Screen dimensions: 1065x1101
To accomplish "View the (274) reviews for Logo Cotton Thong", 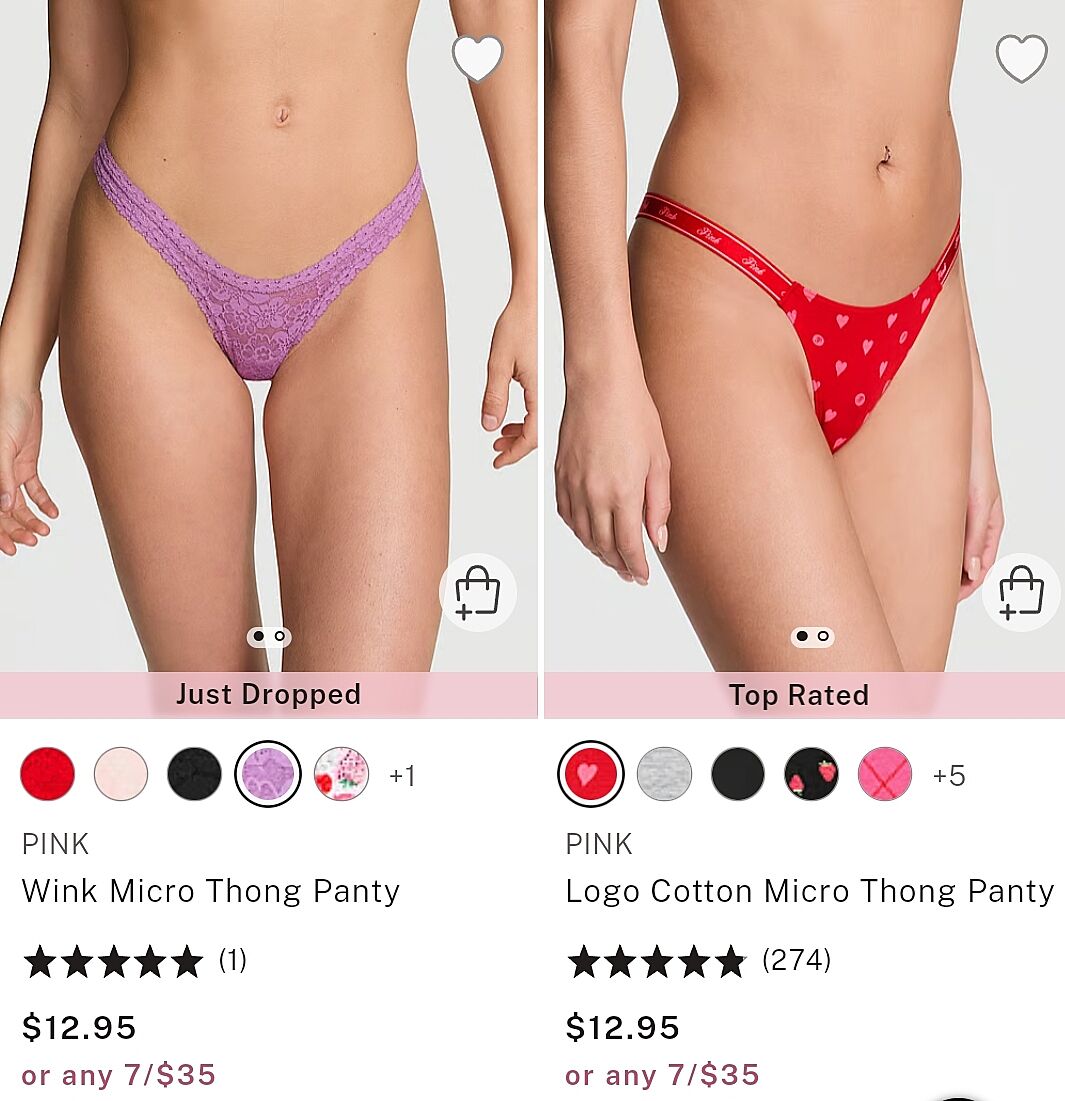I will click(796, 961).
